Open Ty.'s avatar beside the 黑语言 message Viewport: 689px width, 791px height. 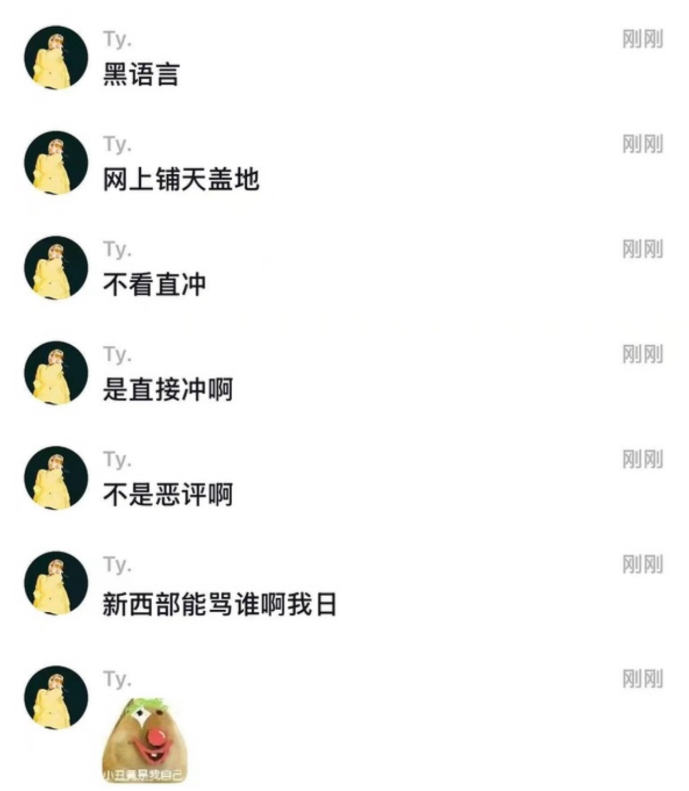[x=56, y=58]
